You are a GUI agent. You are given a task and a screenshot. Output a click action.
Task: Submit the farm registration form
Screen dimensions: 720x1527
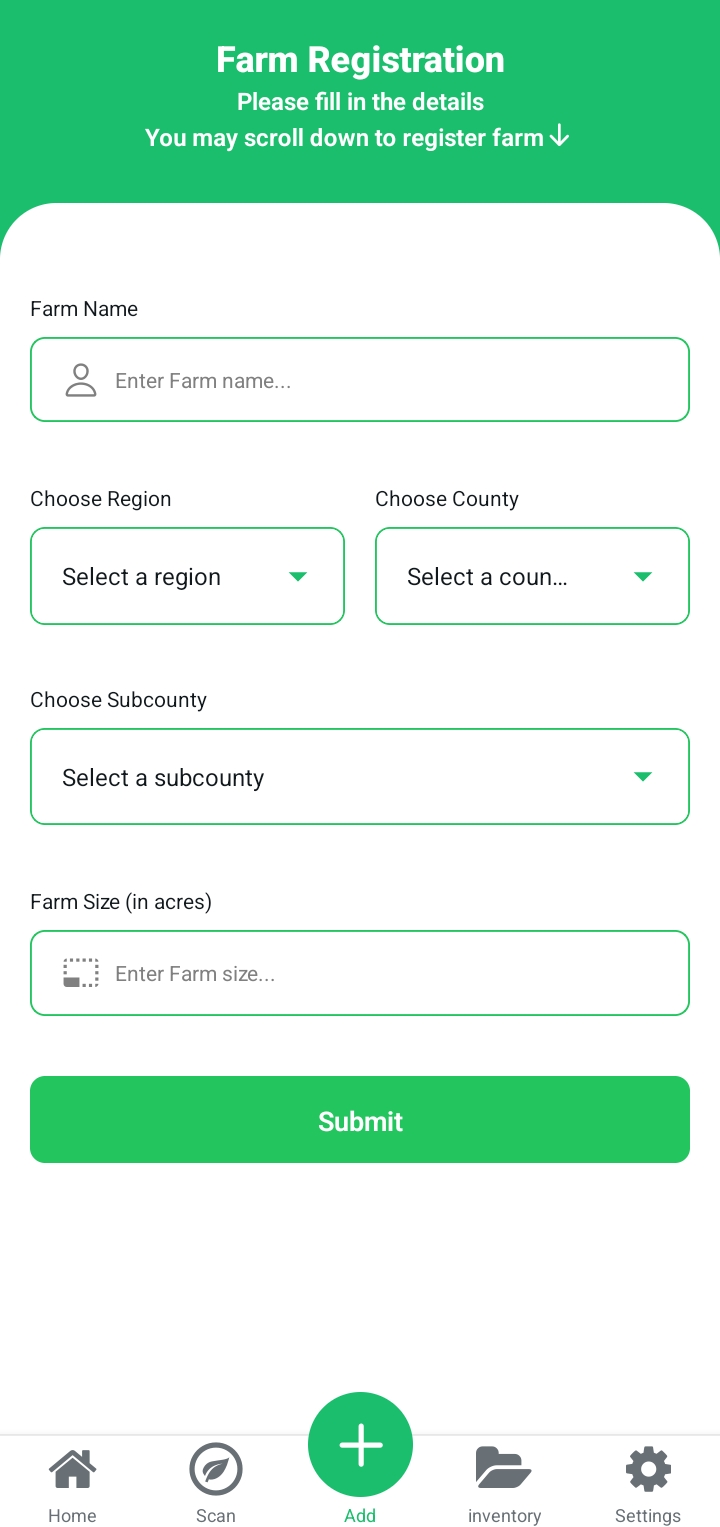click(360, 1120)
